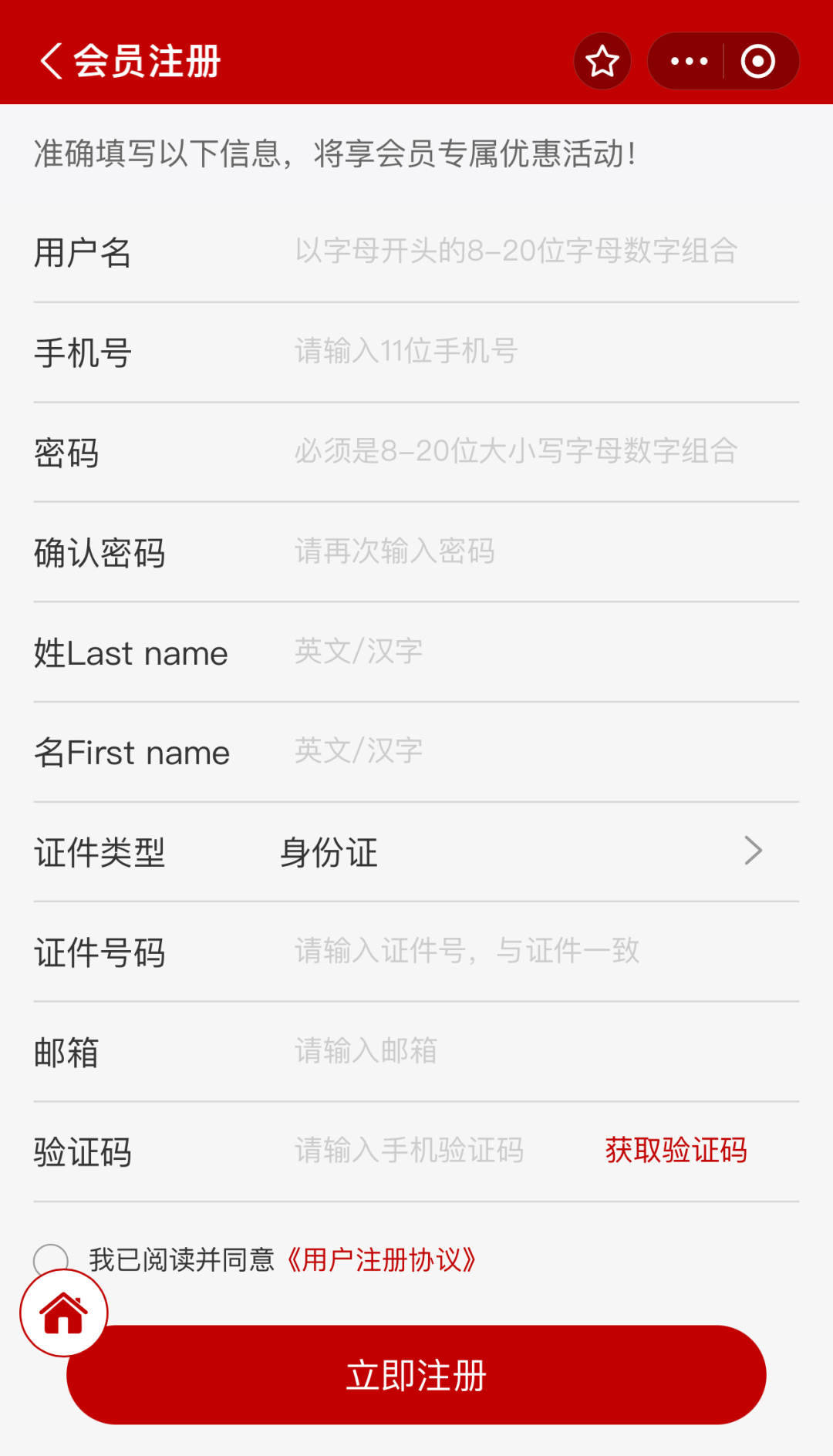Tap the 证件号码 input field

(x=515, y=951)
